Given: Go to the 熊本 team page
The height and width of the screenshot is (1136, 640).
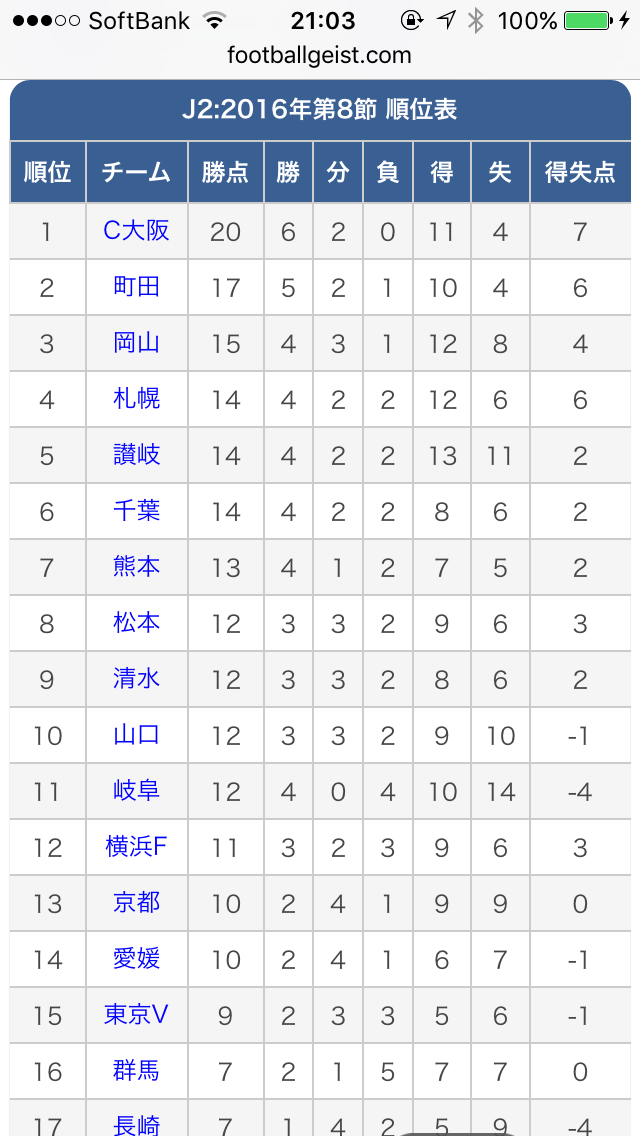Looking at the screenshot, I should tap(136, 567).
